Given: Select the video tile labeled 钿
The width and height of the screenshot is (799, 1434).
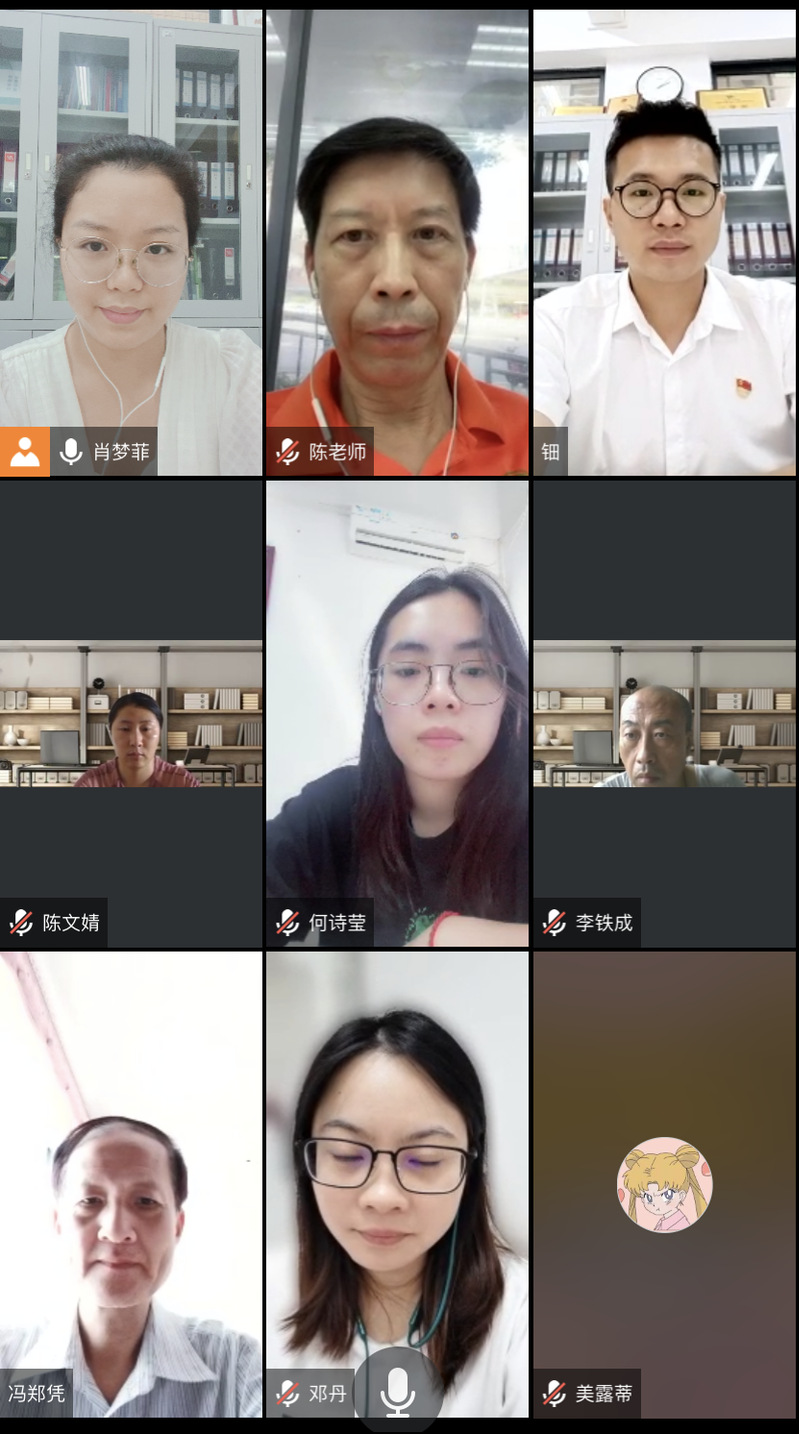Looking at the screenshot, I should [664, 243].
